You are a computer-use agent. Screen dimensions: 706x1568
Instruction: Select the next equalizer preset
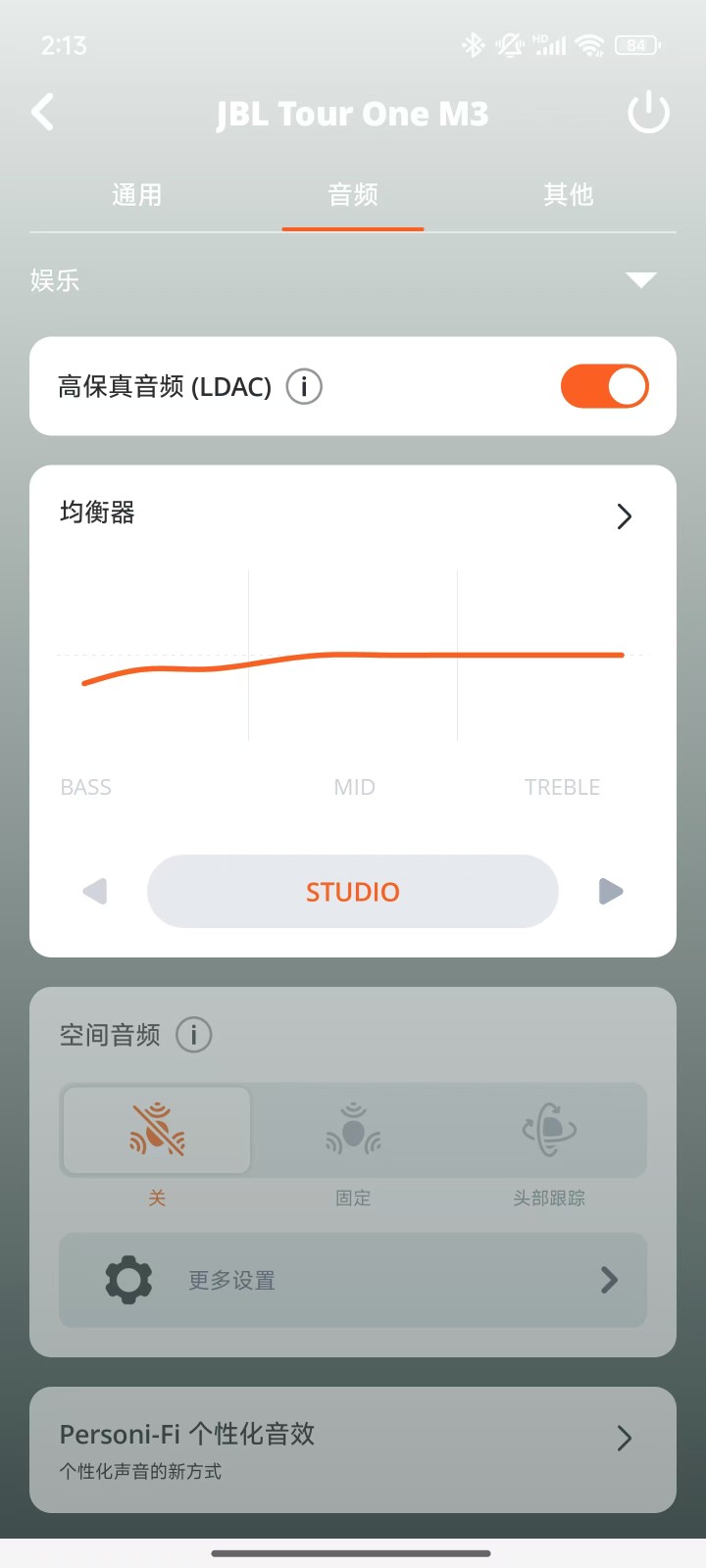(x=610, y=892)
